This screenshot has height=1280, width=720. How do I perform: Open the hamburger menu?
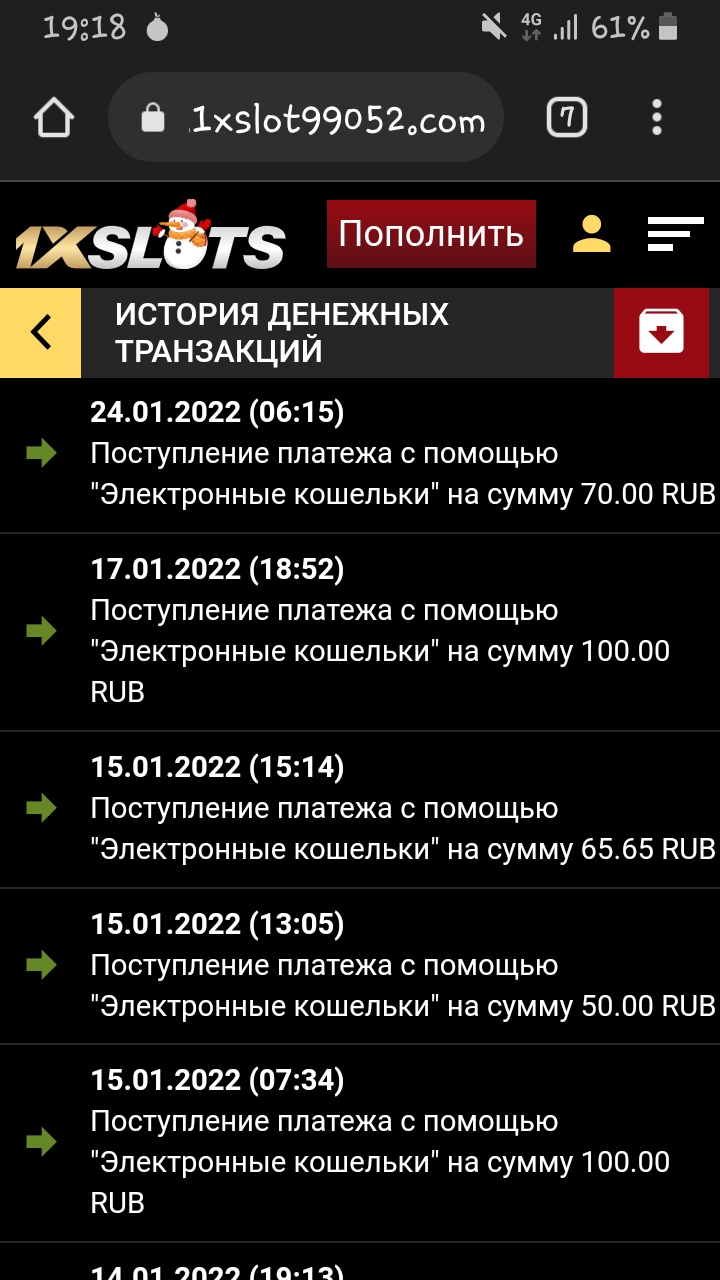[x=675, y=234]
